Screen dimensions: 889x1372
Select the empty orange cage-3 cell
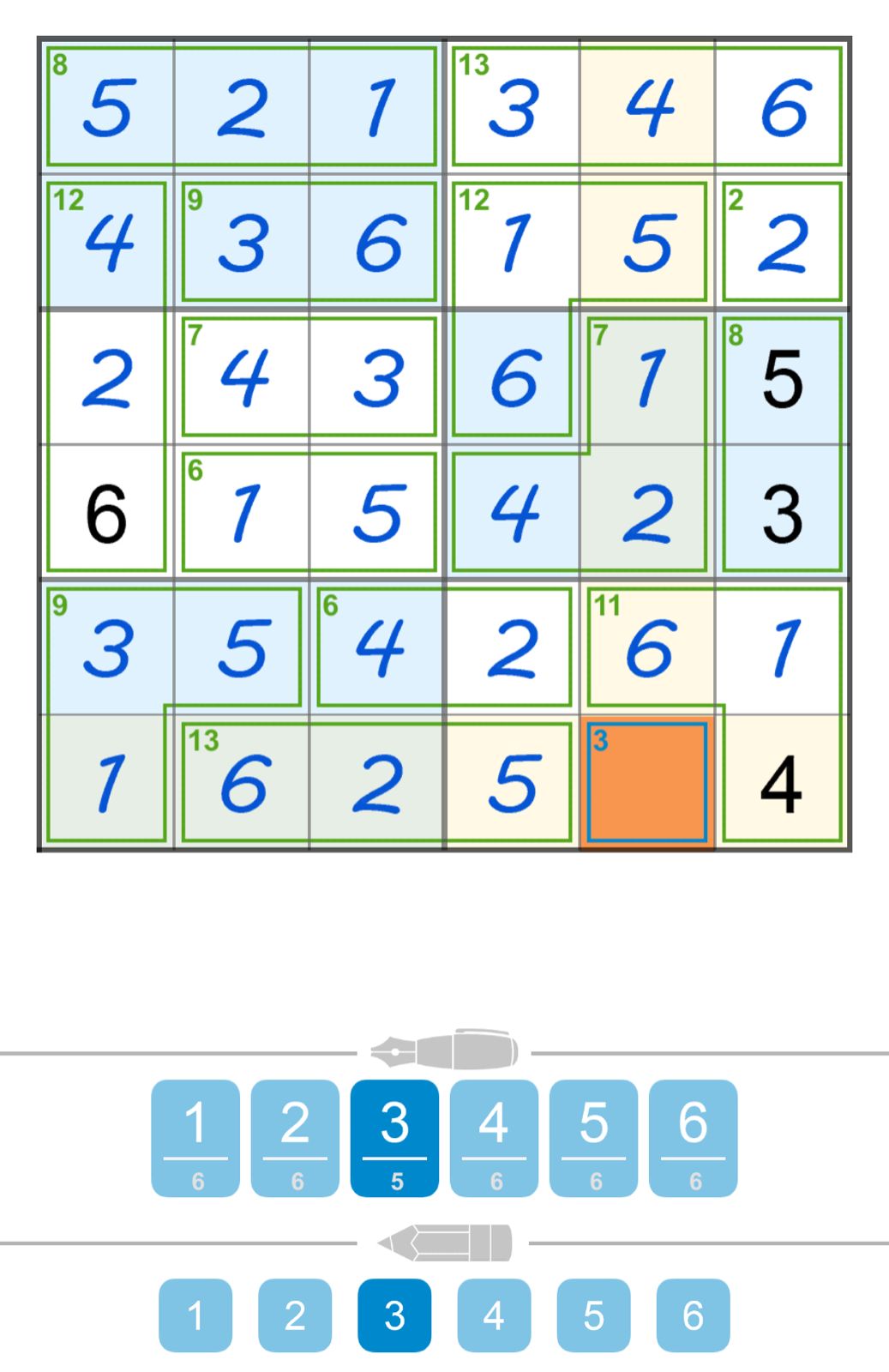click(647, 782)
